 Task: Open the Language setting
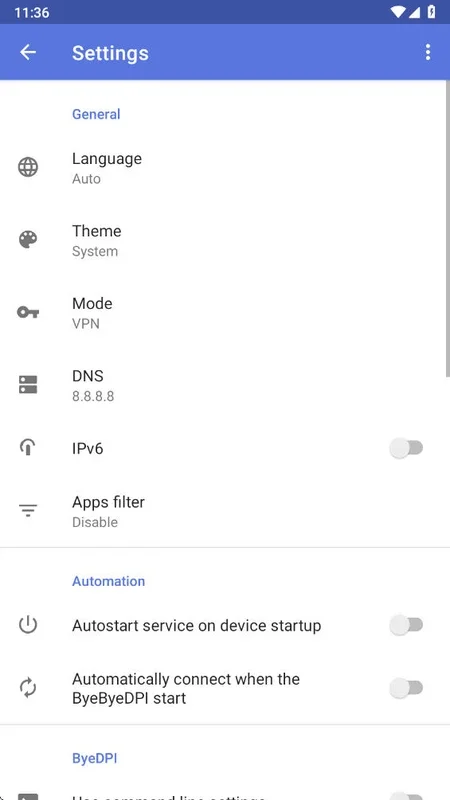click(225, 168)
